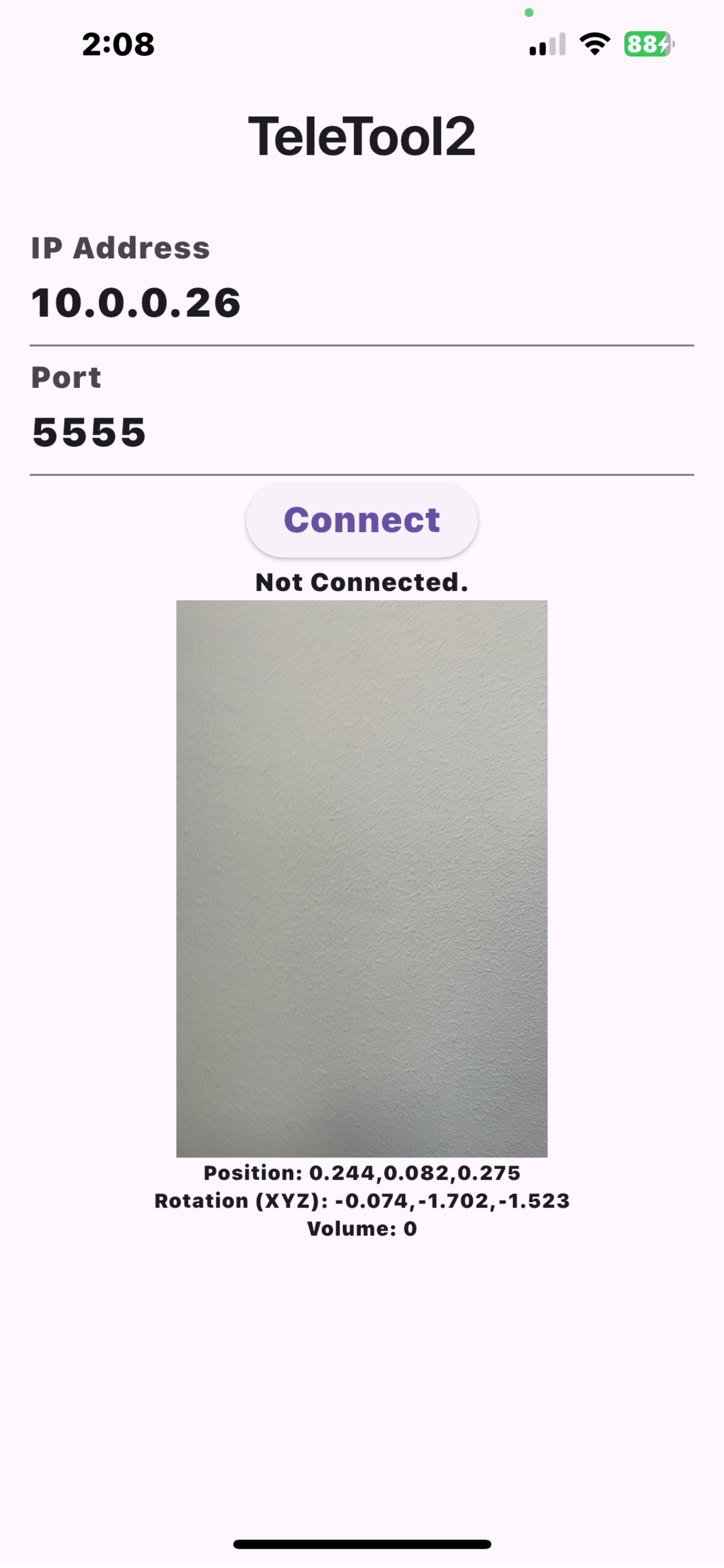Tap the Connect button
Viewport: 724px width, 1568px height.
(361, 520)
